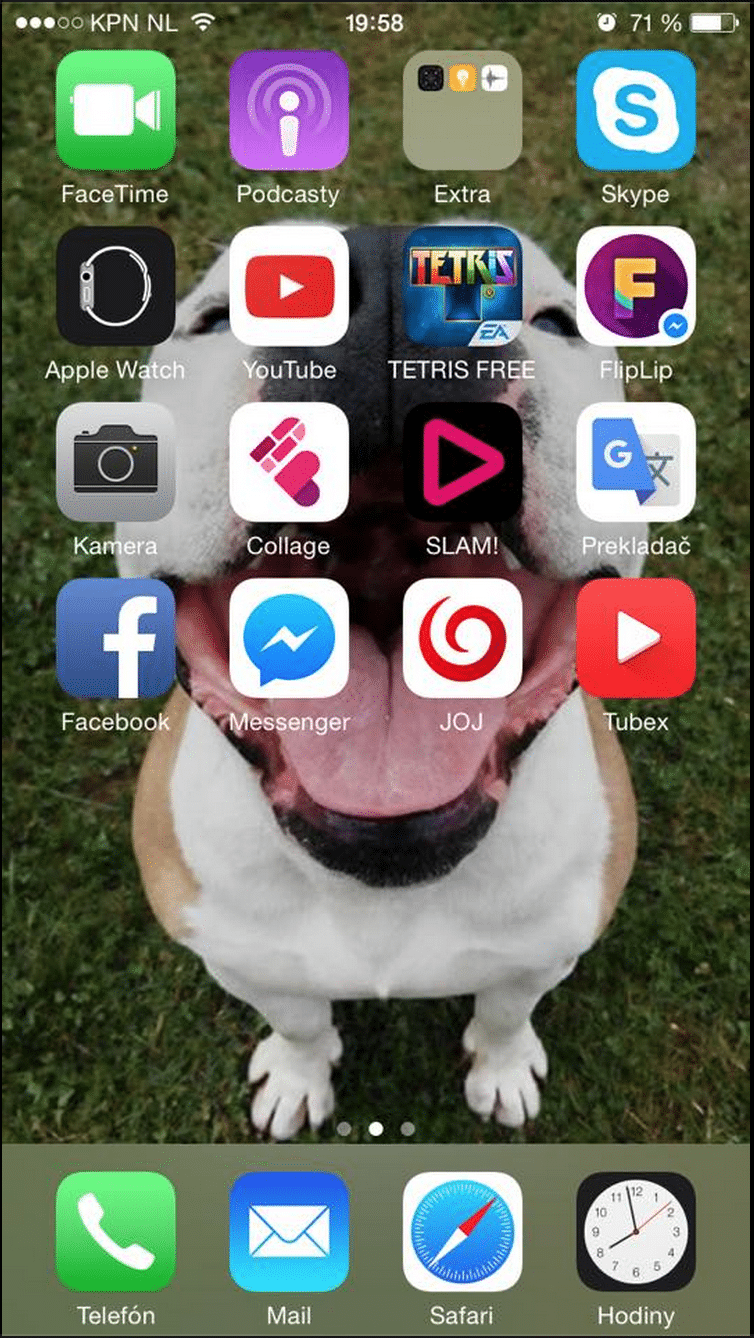754x1338 pixels.
Task: Launch the Podcasty app
Action: (x=289, y=110)
